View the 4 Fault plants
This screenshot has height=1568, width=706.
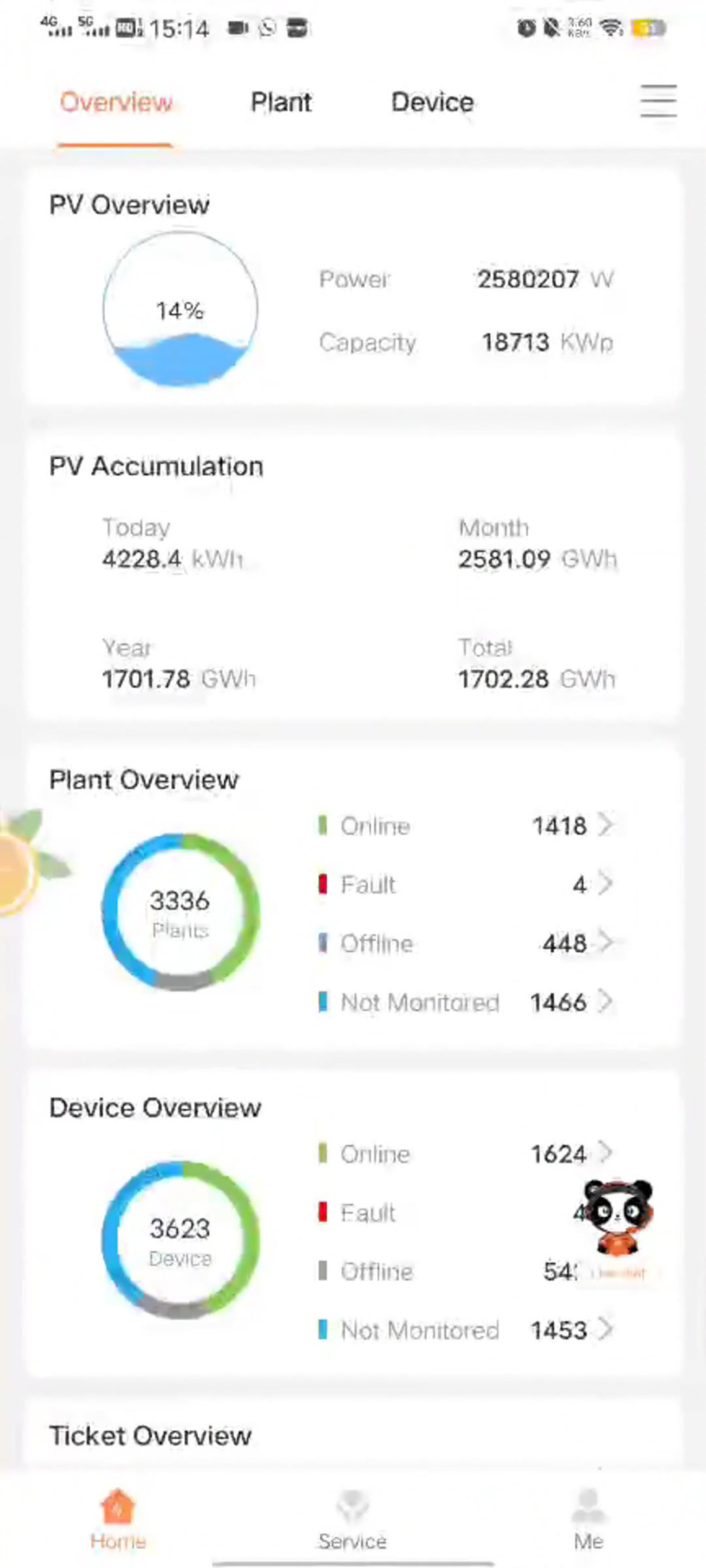pyautogui.click(x=465, y=884)
